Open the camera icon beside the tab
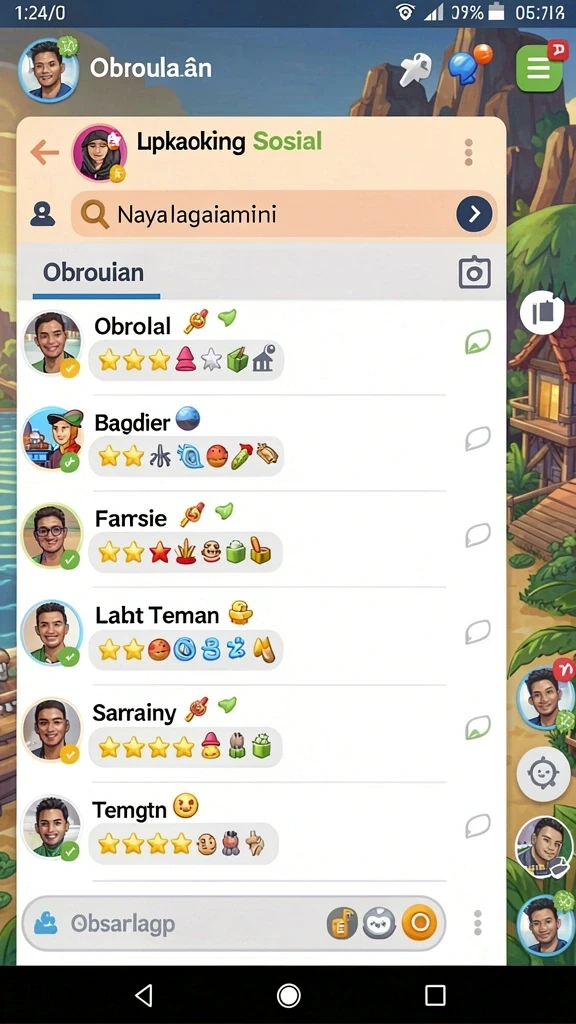Screen dimensions: 576x1024 coord(474,273)
